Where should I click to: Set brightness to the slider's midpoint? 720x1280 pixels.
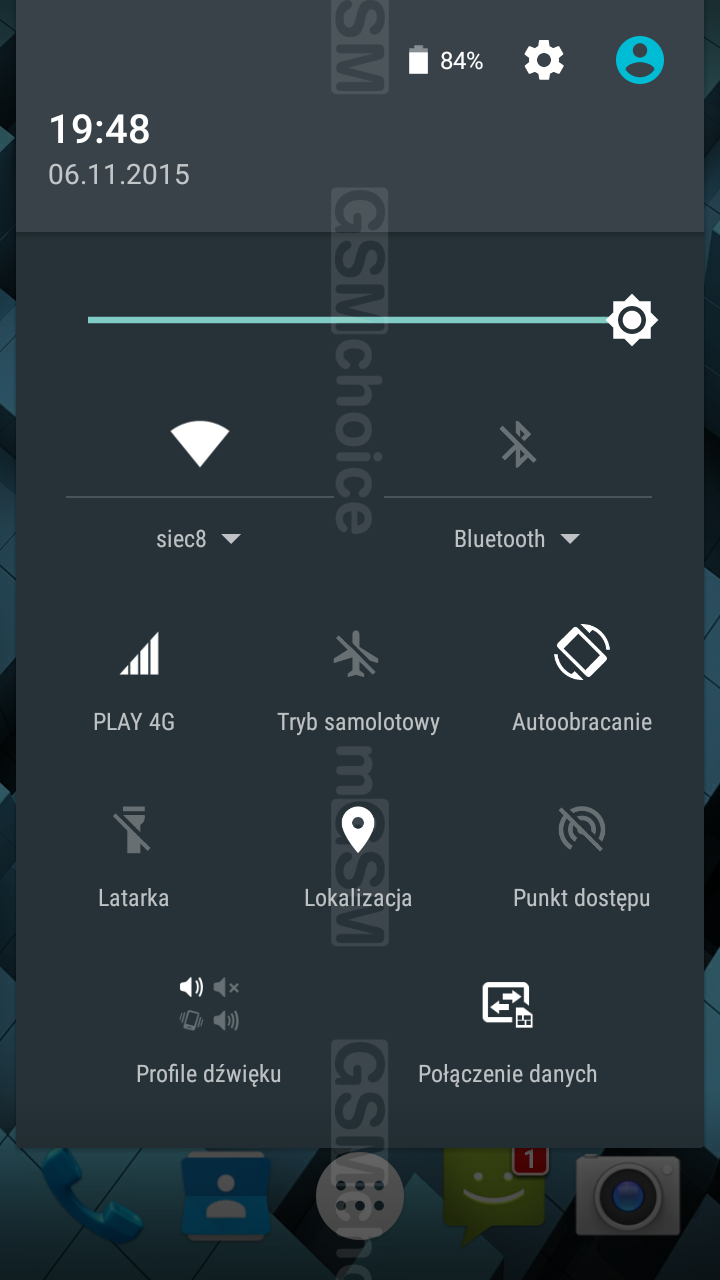pos(360,320)
